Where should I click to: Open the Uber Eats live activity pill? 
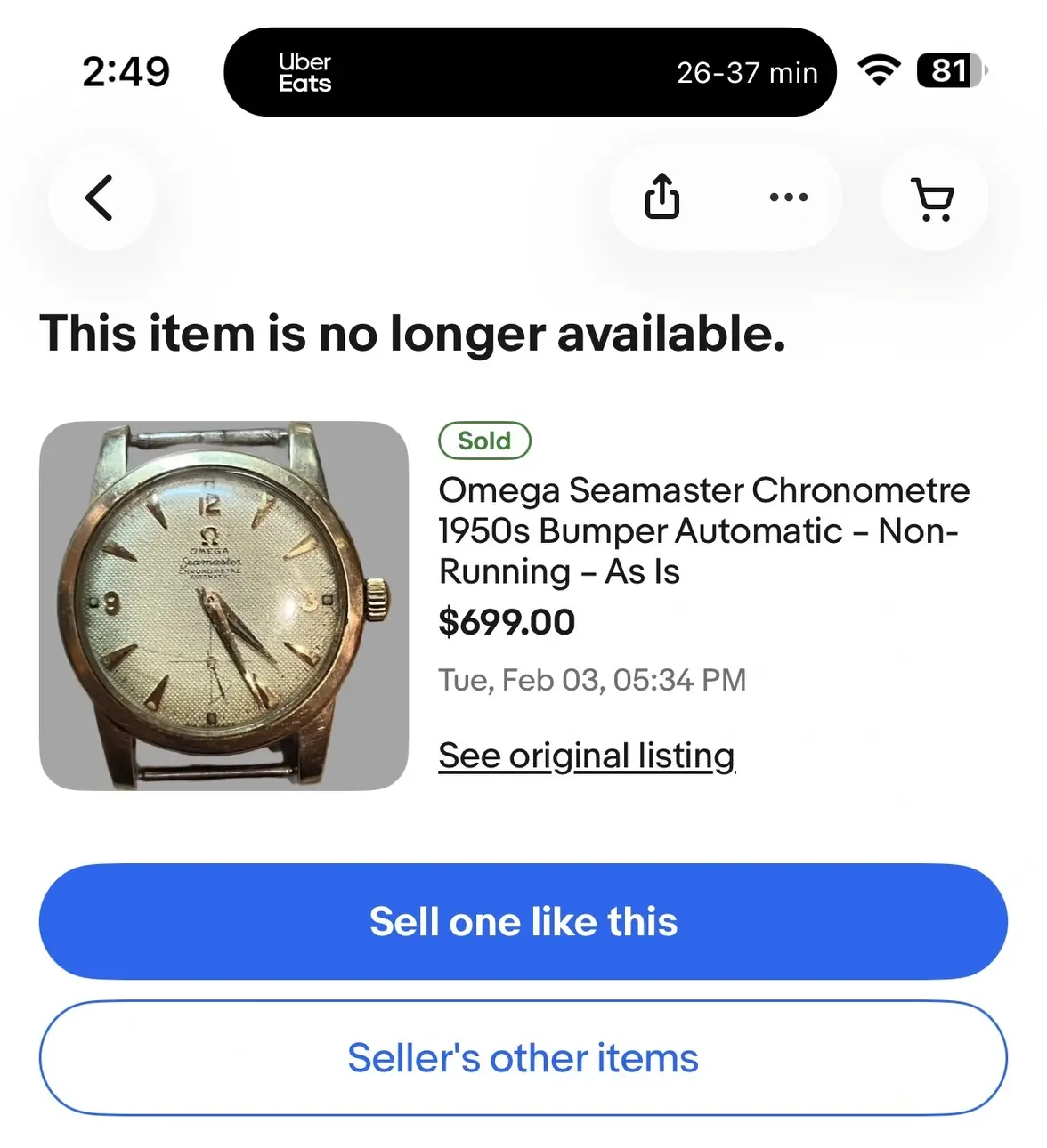click(530, 72)
